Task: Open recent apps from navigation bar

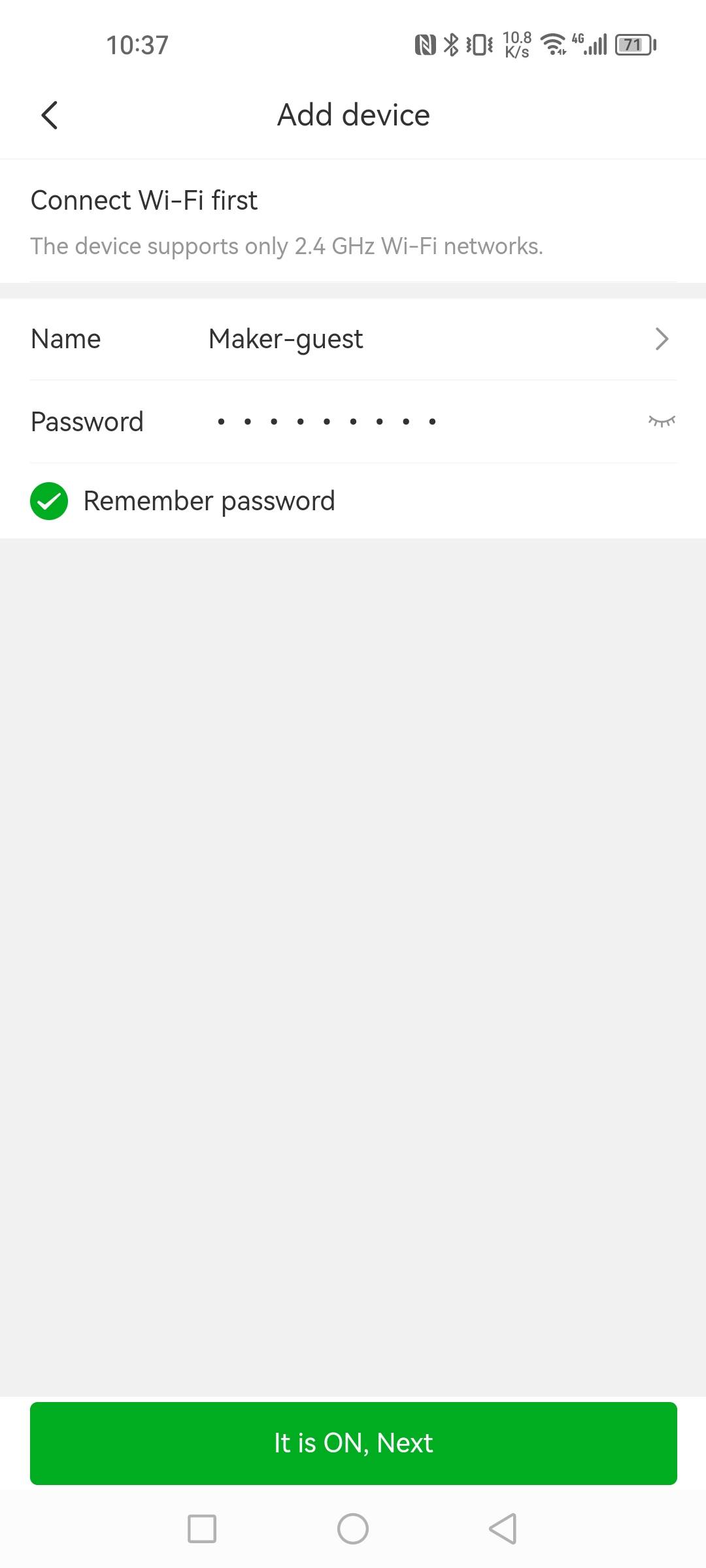Action: [202, 1529]
